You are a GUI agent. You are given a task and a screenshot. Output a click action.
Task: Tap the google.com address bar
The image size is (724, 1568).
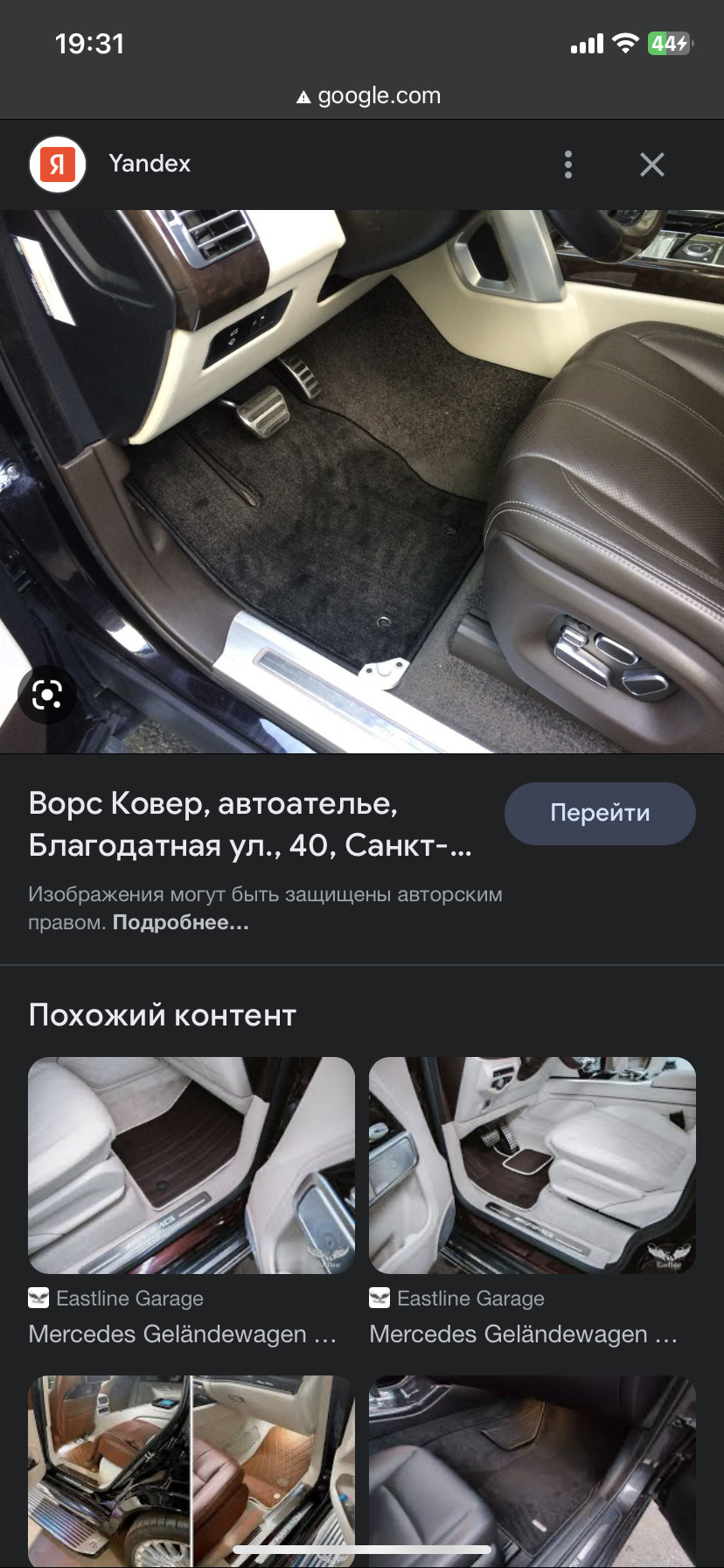368,95
